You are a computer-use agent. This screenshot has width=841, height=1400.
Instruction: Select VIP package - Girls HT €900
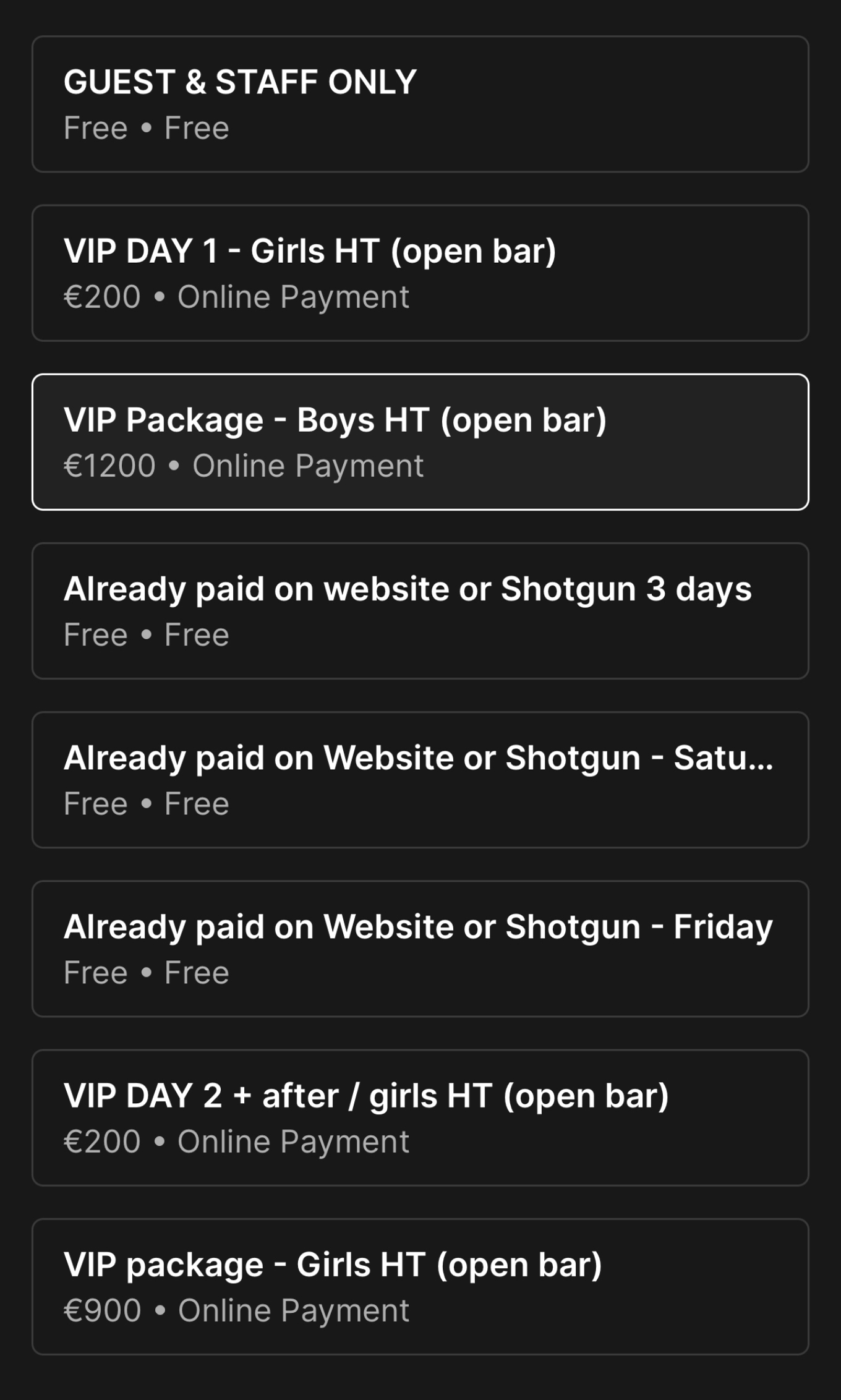point(420,1286)
